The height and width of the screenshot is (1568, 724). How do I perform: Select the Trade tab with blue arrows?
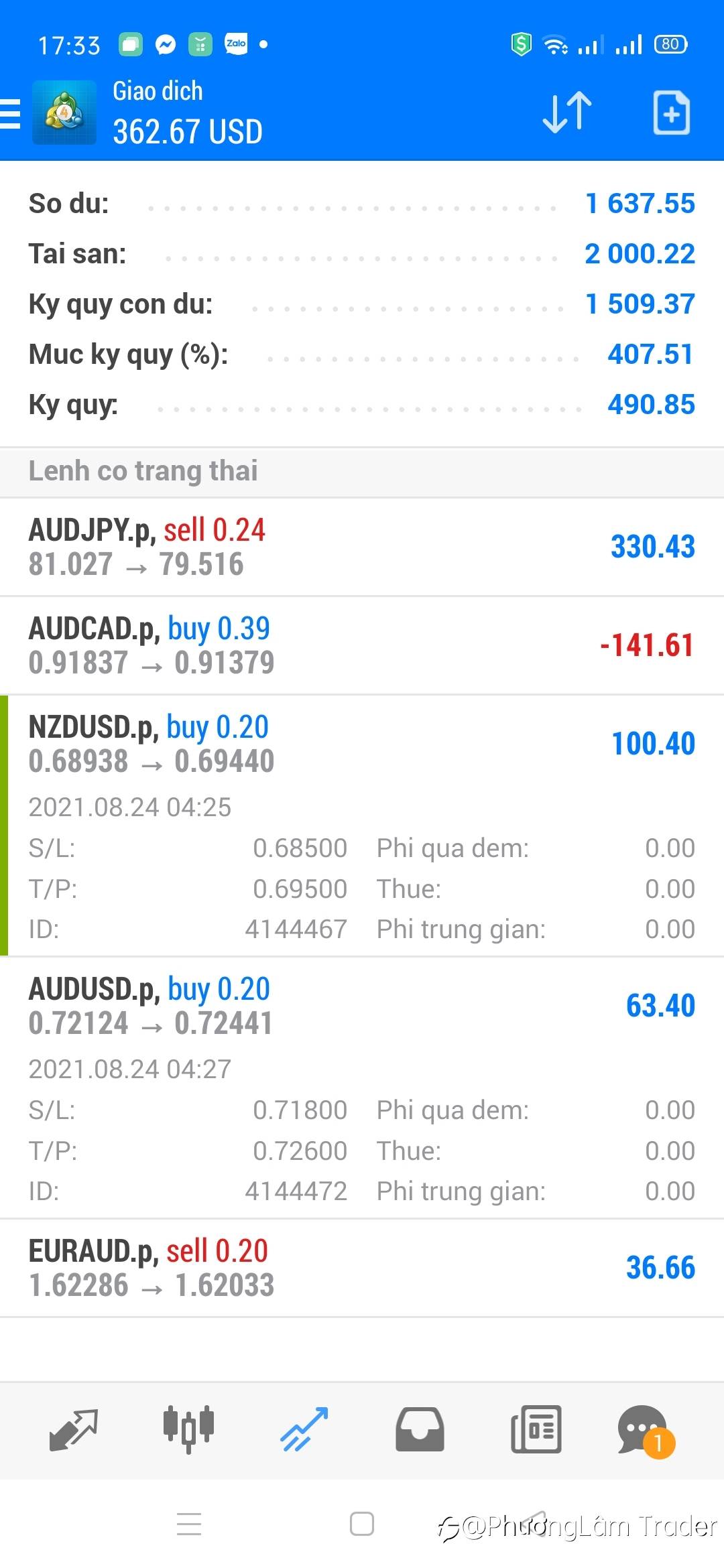tap(304, 1429)
